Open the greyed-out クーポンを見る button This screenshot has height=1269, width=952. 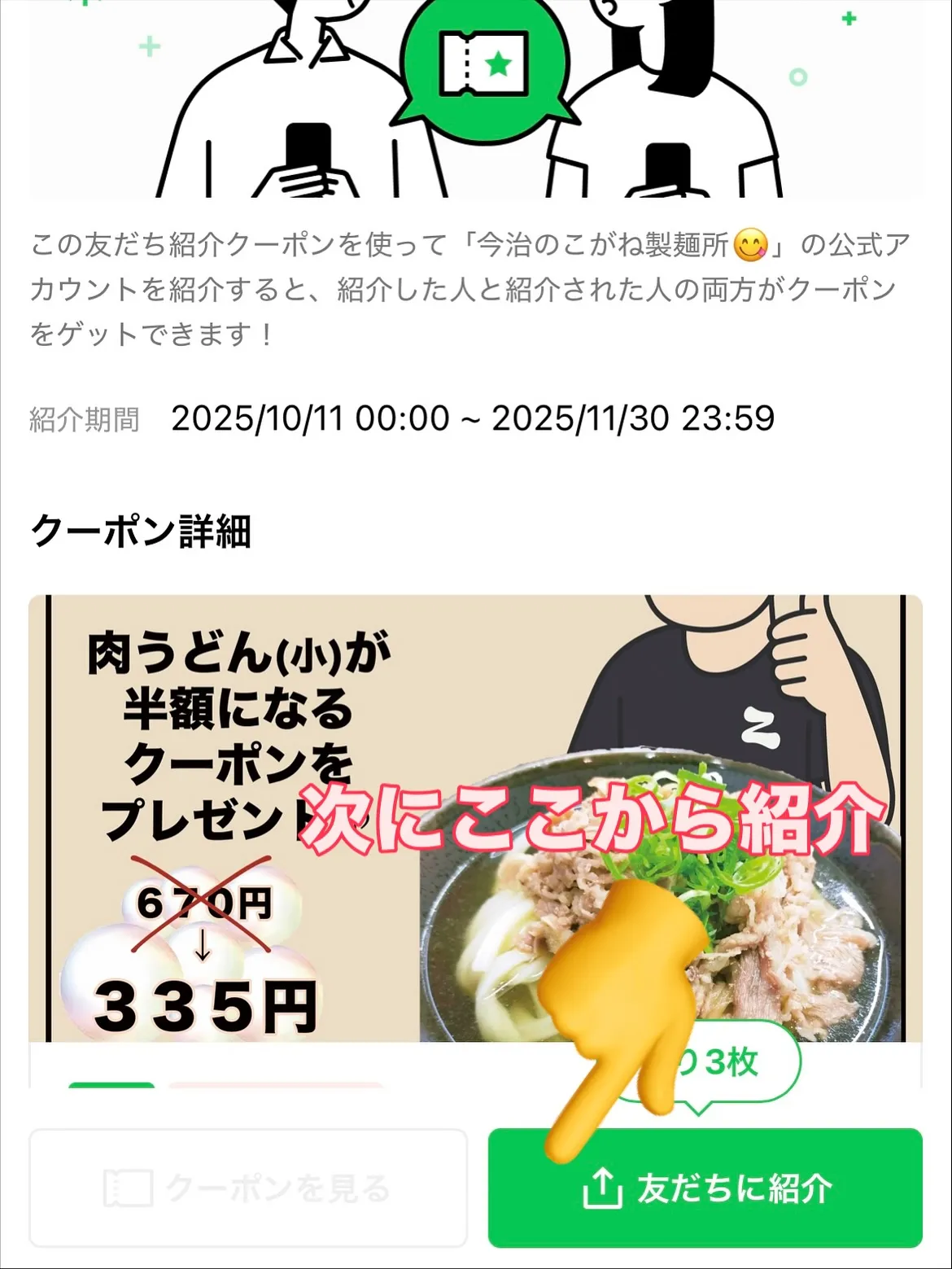tap(248, 1188)
